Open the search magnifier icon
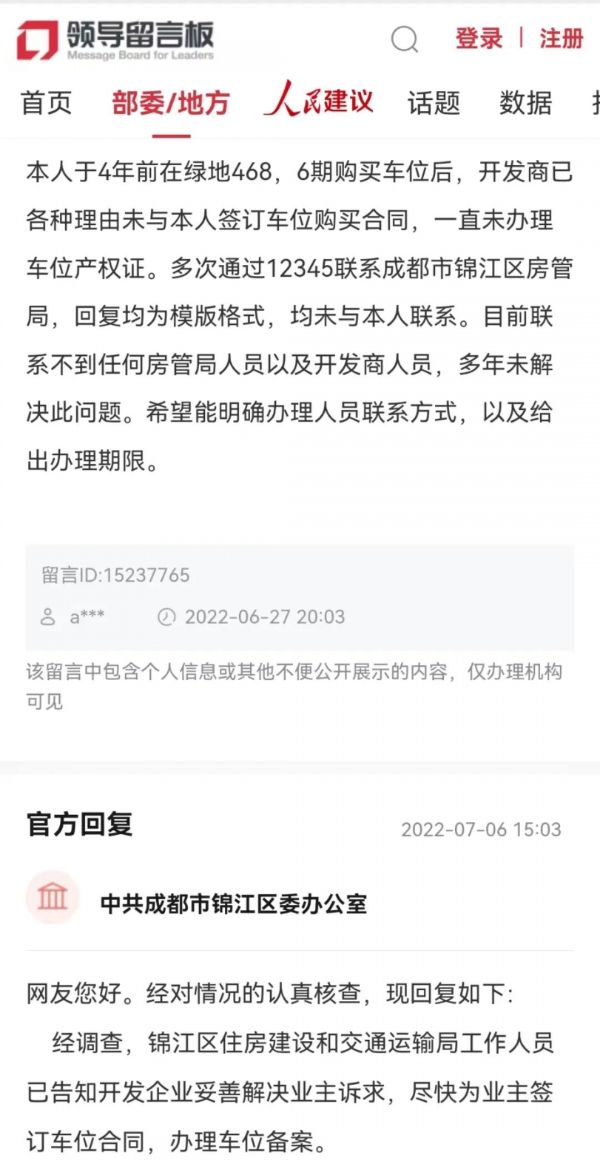600x1160 pixels. pyautogui.click(x=405, y=40)
